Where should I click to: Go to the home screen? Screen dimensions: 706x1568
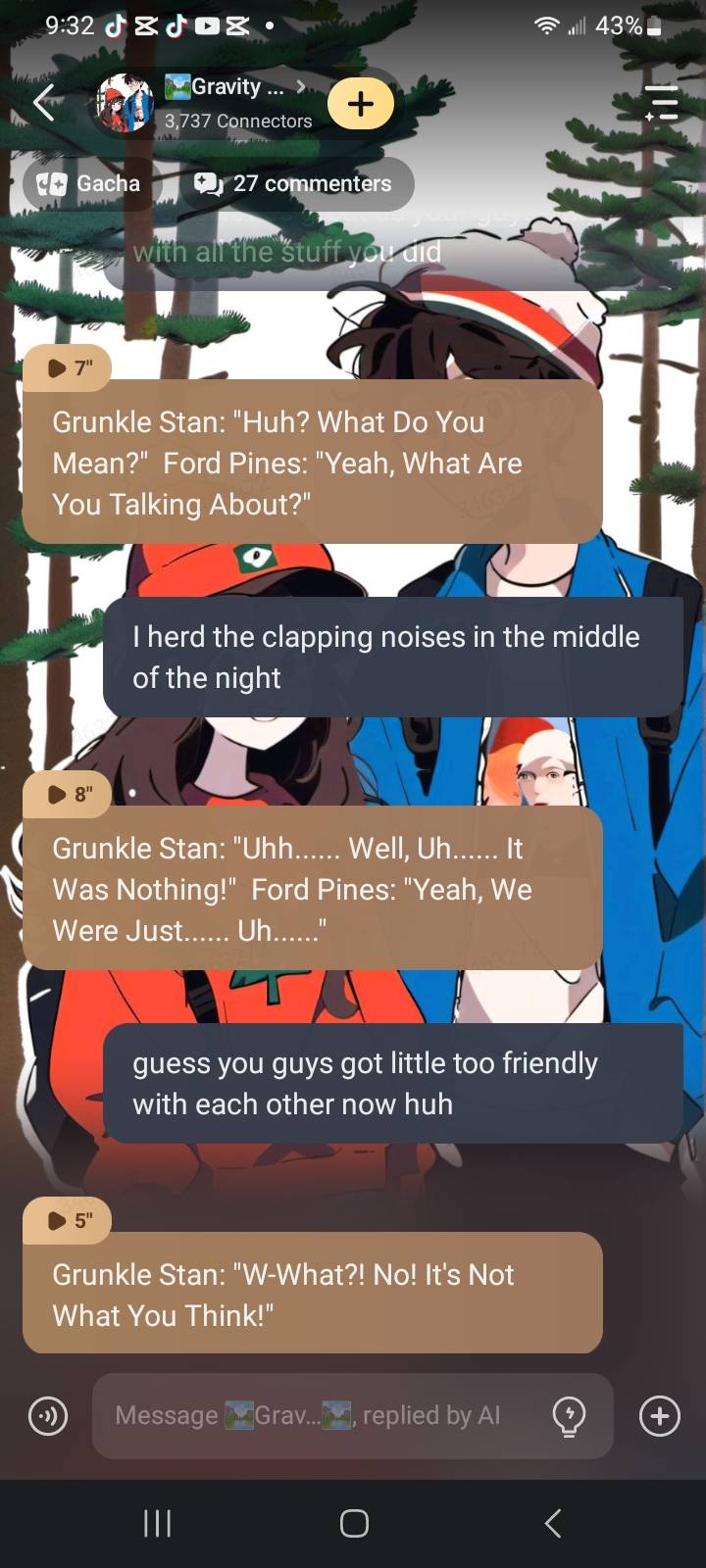pos(354,1523)
